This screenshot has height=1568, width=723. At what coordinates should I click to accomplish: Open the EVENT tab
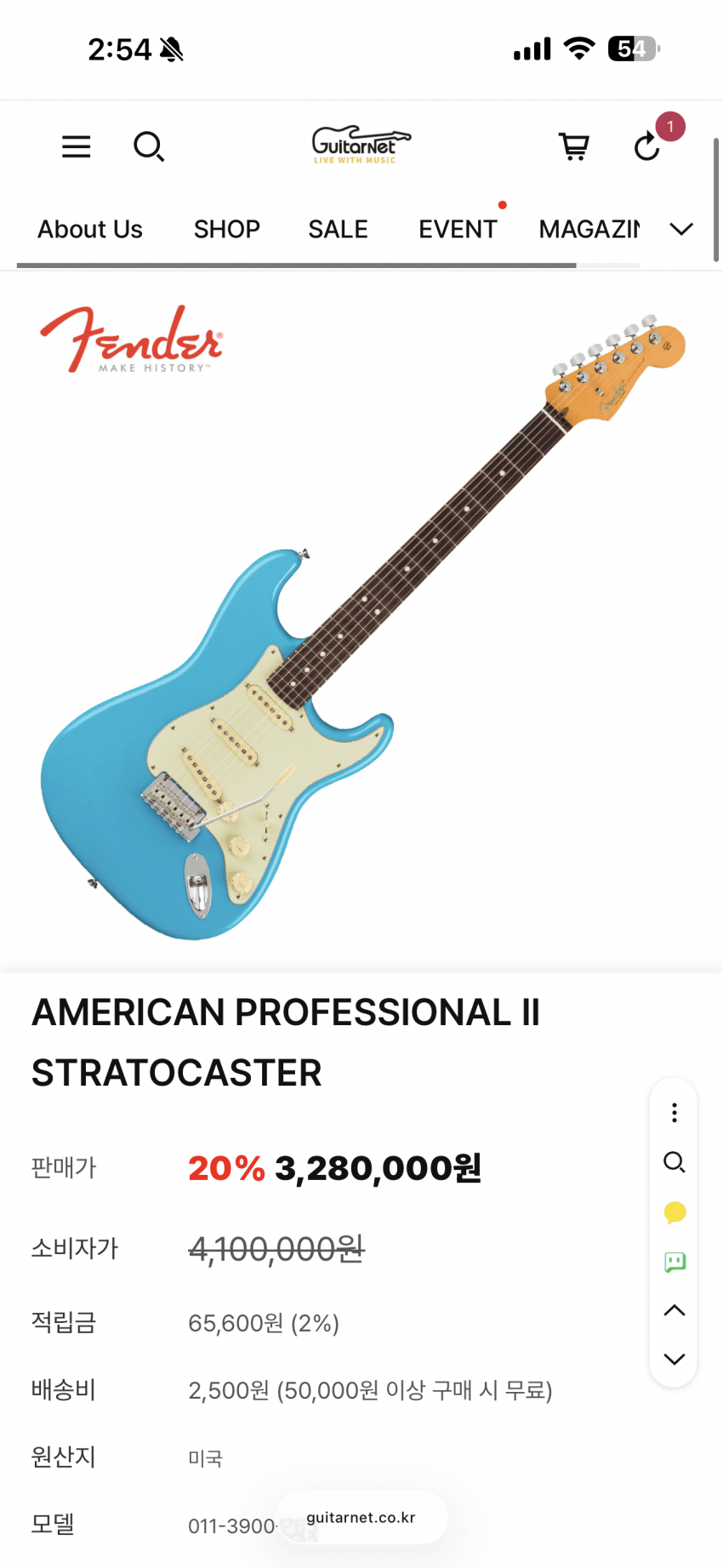(x=458, y=230)
